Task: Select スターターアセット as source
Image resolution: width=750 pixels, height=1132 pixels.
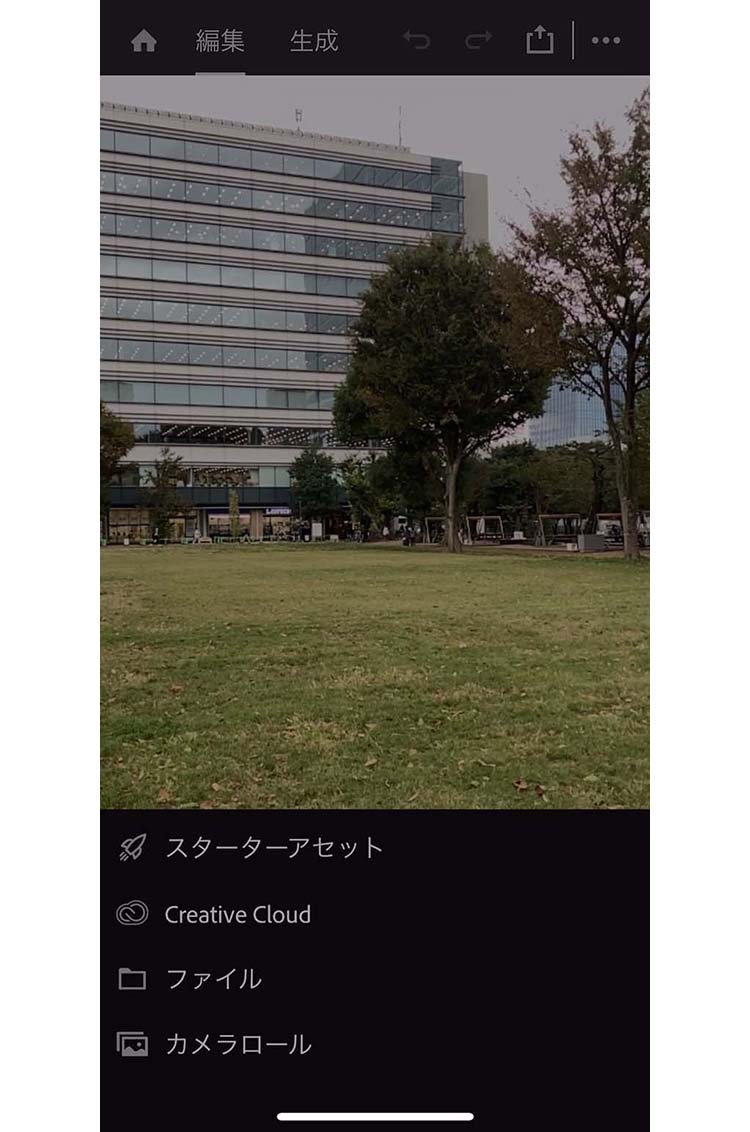Action: (x=273, y=848)
